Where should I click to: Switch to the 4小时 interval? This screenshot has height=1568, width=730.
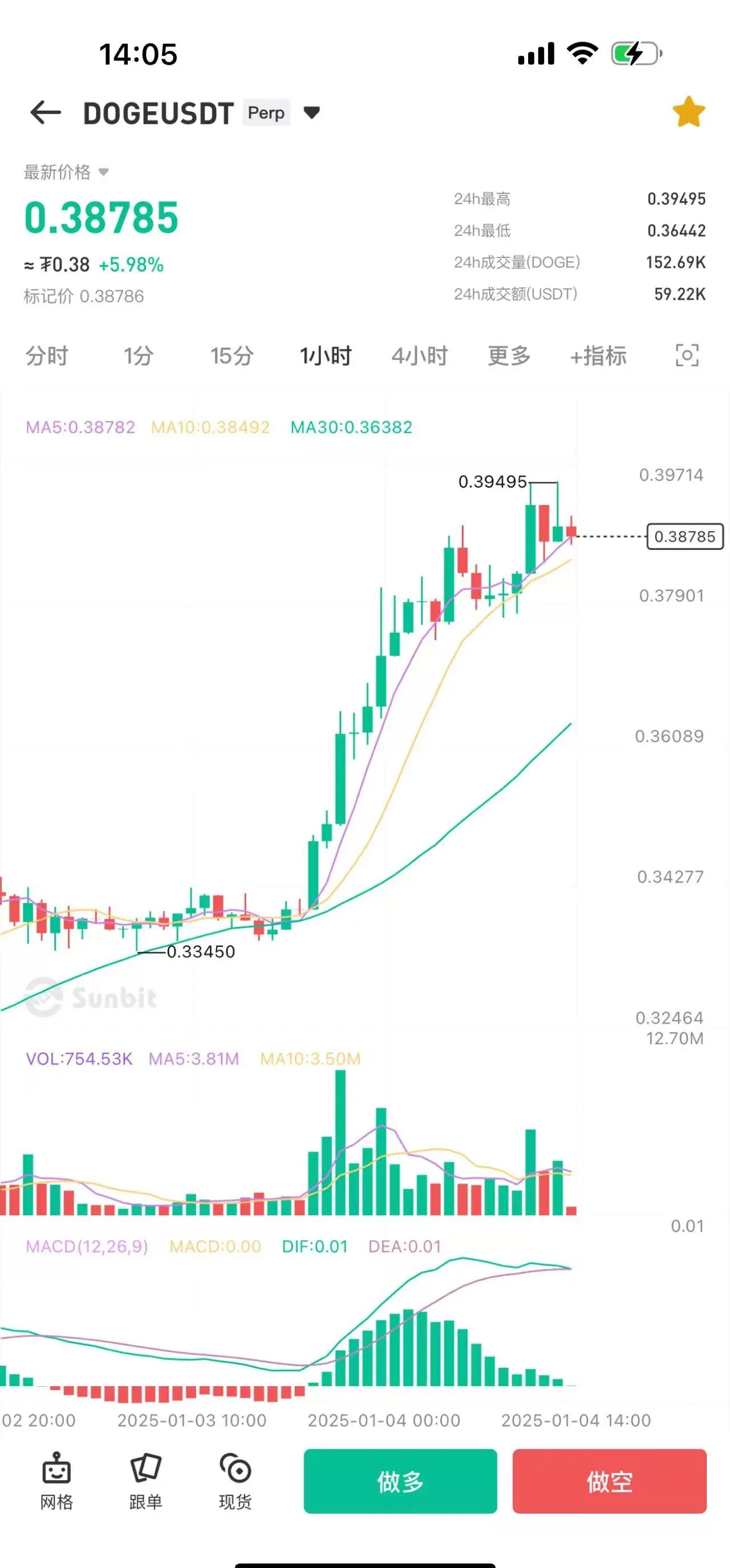click(x=420, y=356)
